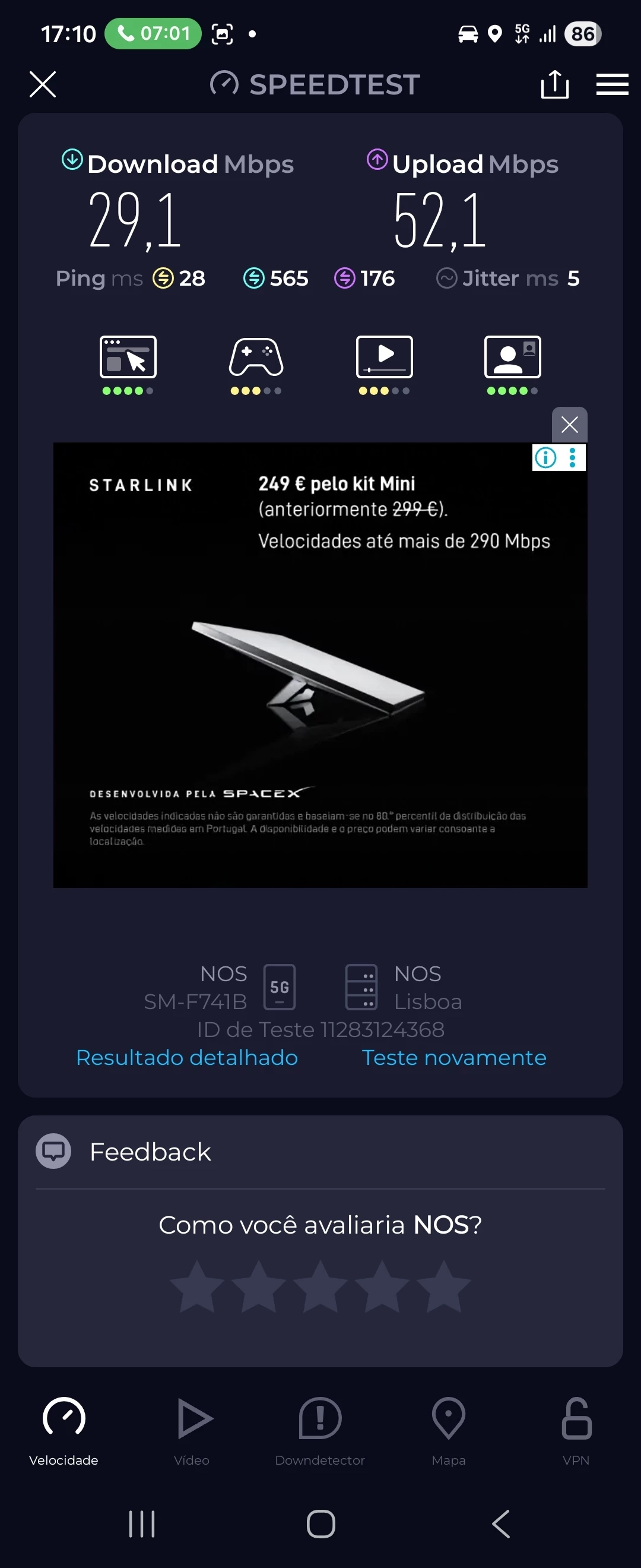Tap the web browsing experience icon
The image size is (641, 1568).
pyautogui.click(x=128, y=358)
